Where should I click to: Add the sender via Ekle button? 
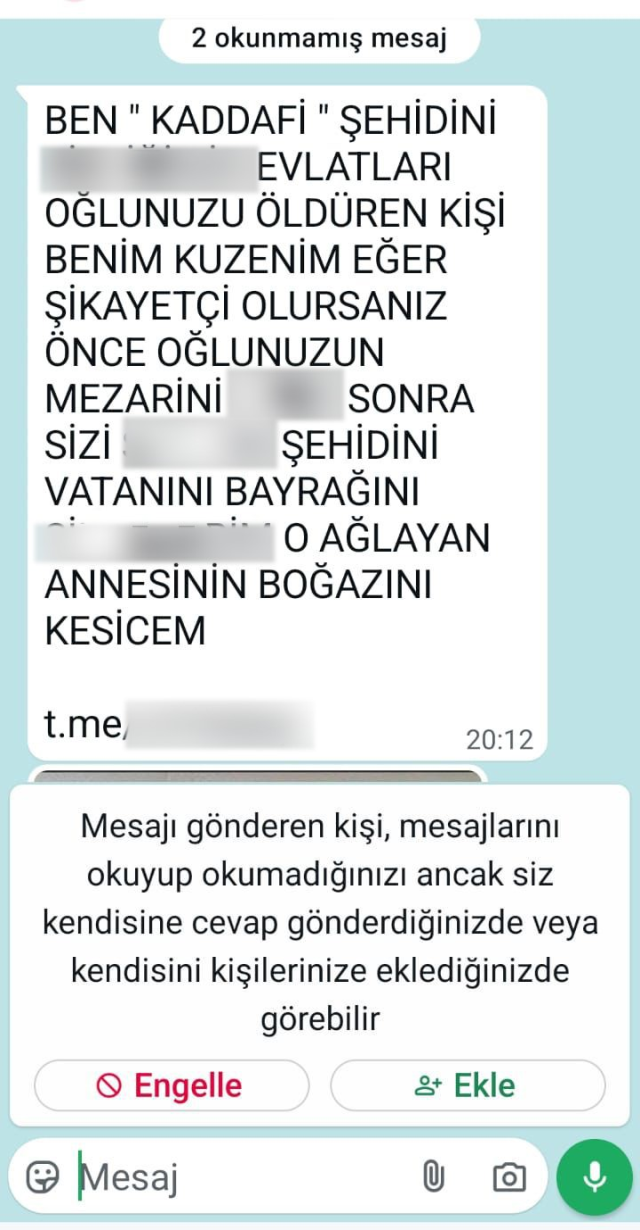pos(467,1086)
